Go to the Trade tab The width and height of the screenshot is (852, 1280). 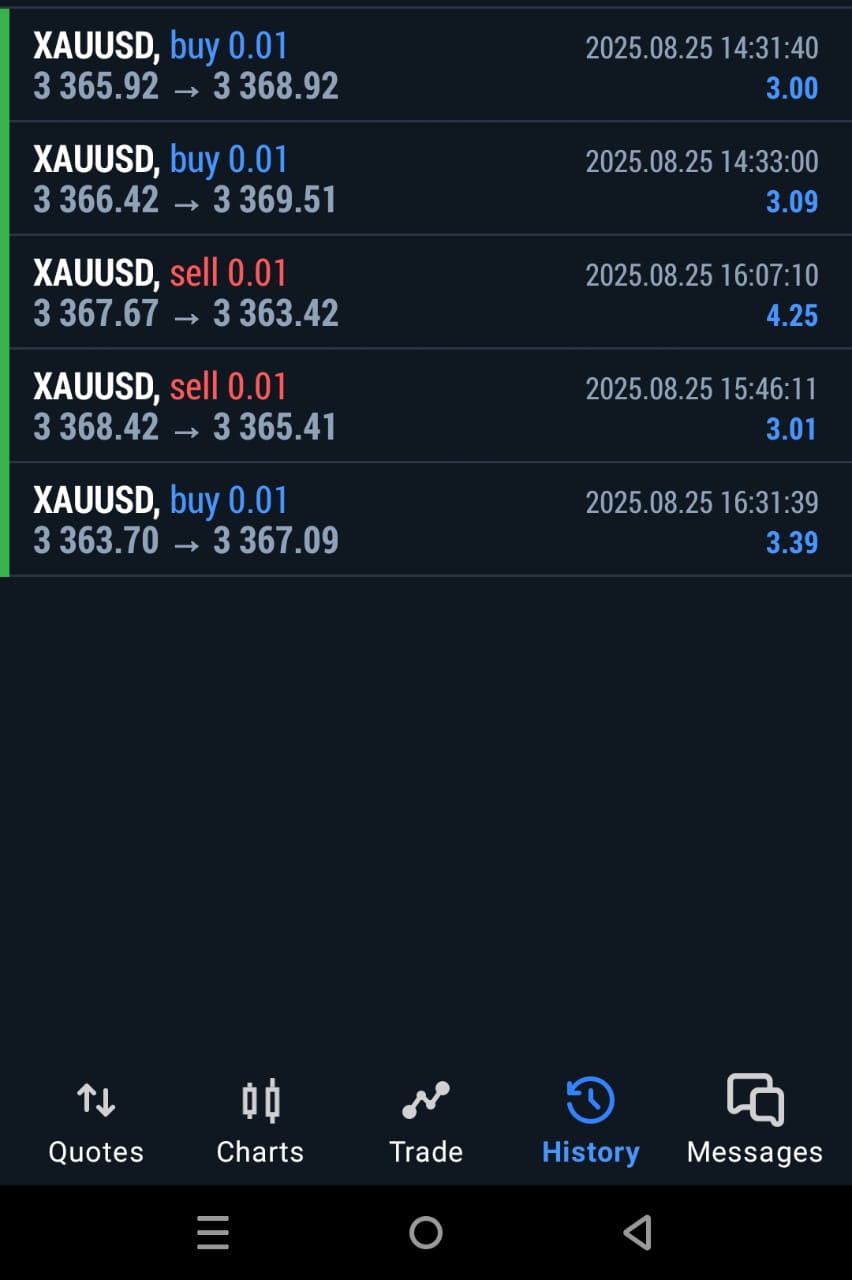click(426, 1123)
